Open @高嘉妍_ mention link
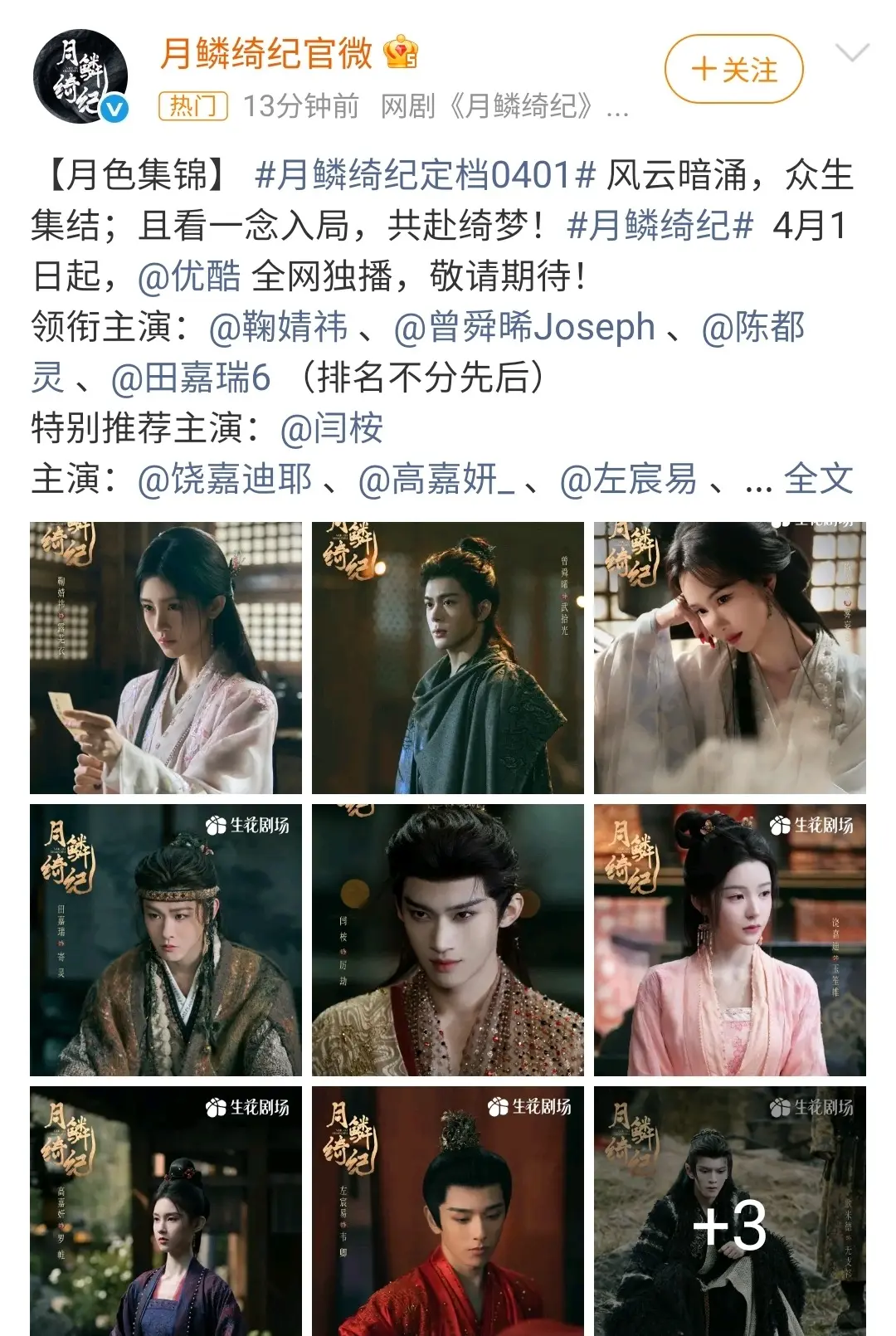The height and width of the screenshot is (1336, 896). pos(436,479)
